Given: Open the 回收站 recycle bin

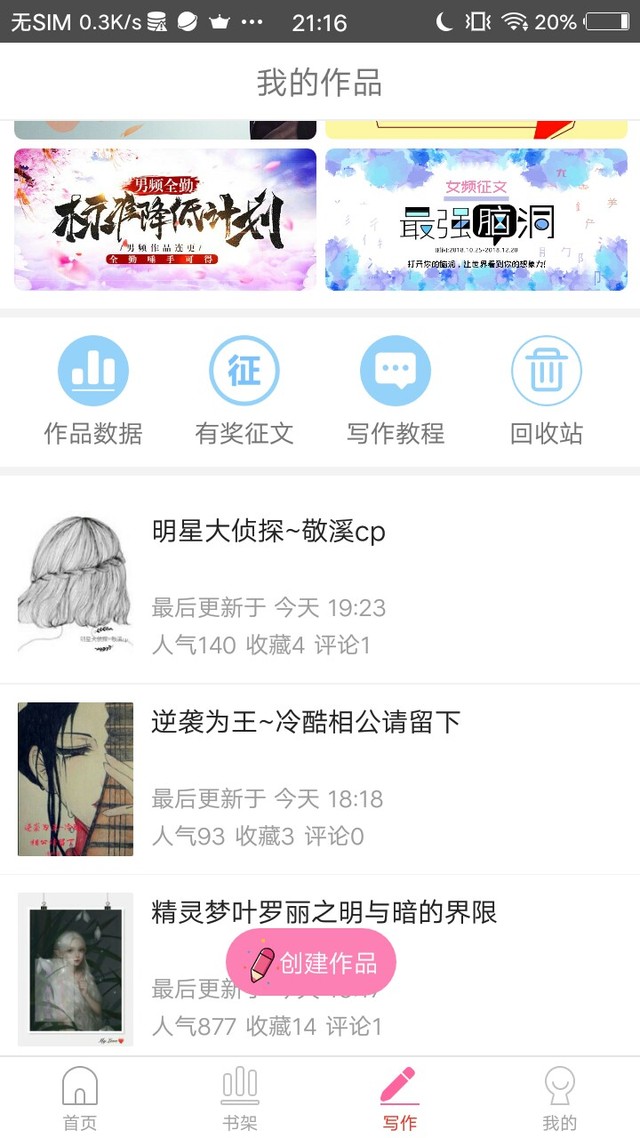Looking at the screenshot, I should (546, 391).
